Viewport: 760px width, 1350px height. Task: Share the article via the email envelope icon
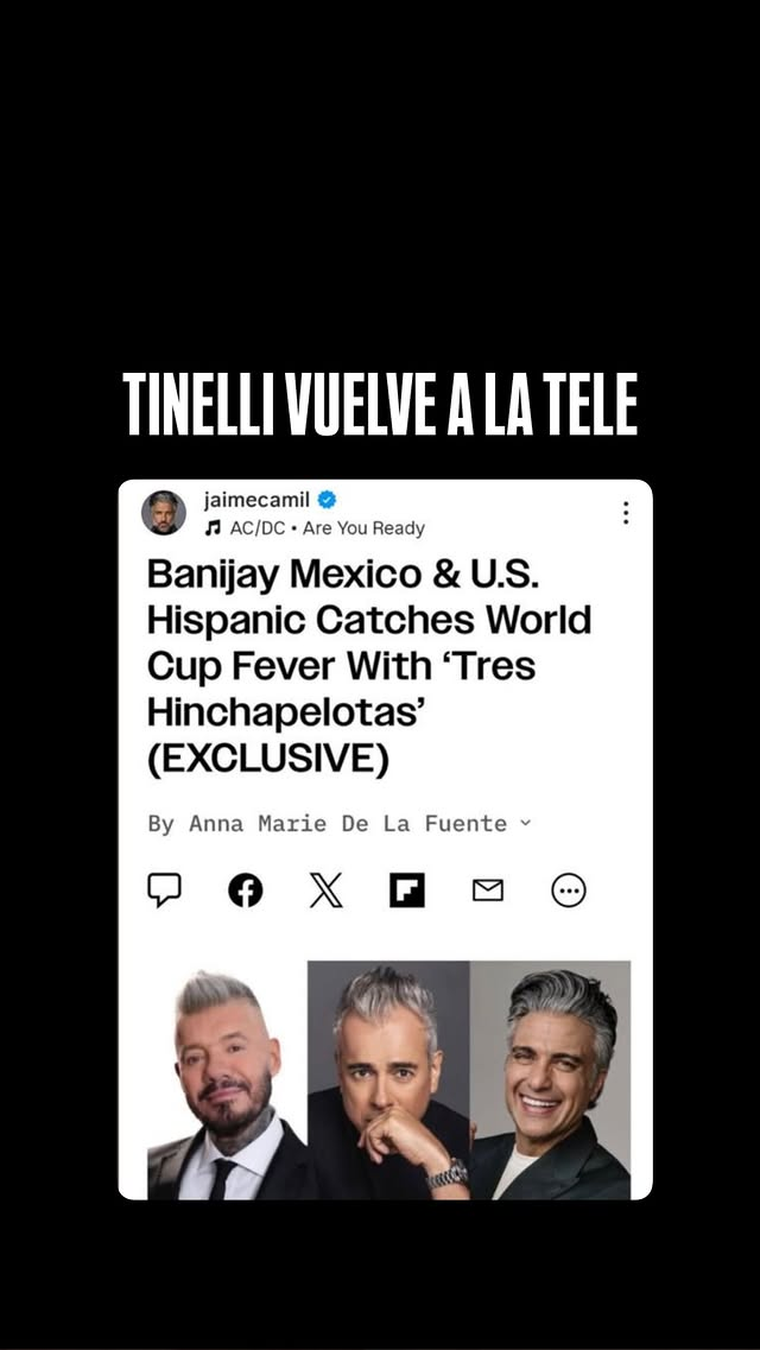tap(487, 889)
